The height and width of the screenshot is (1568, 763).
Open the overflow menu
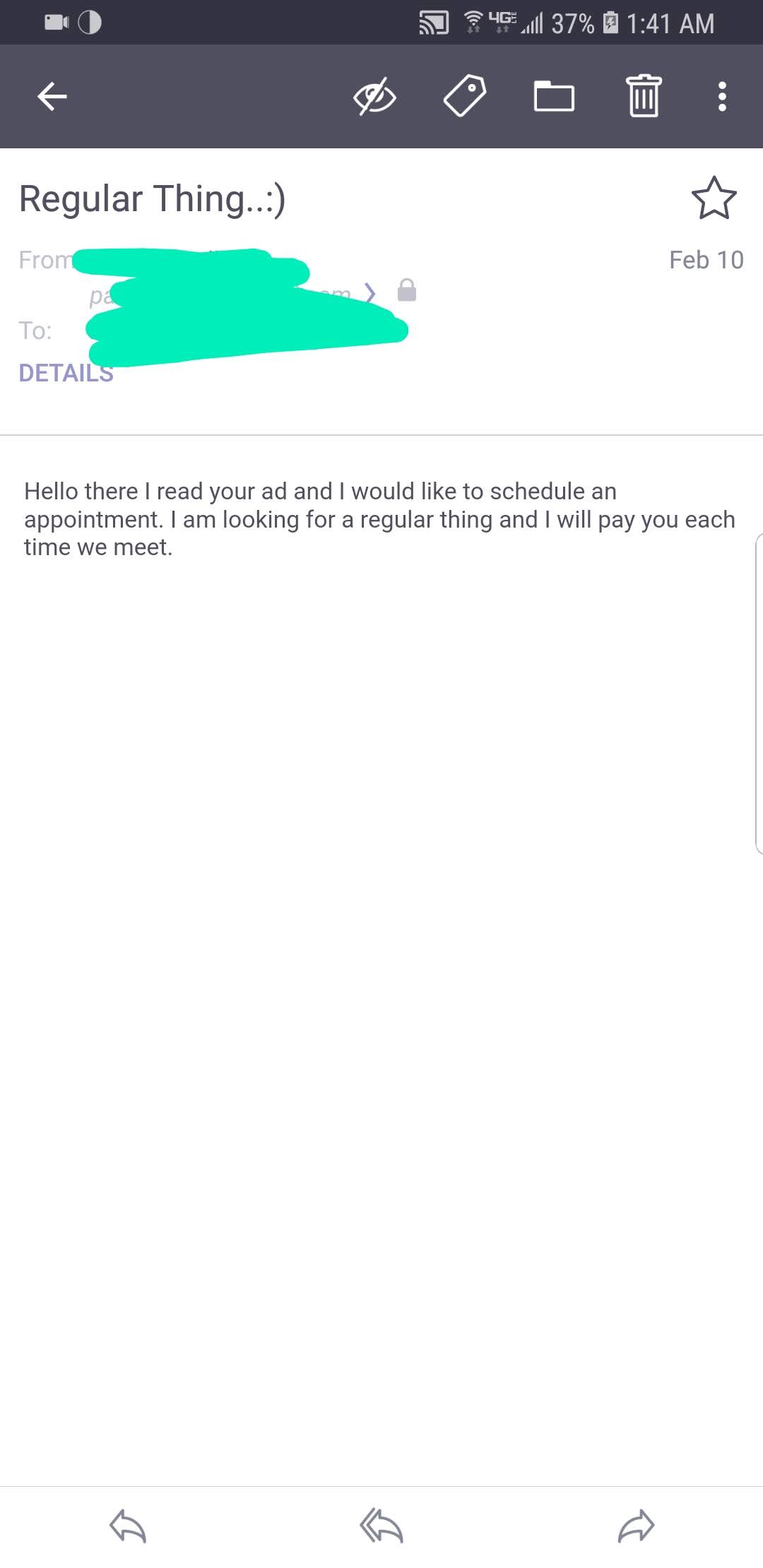[x=722, y=96]
